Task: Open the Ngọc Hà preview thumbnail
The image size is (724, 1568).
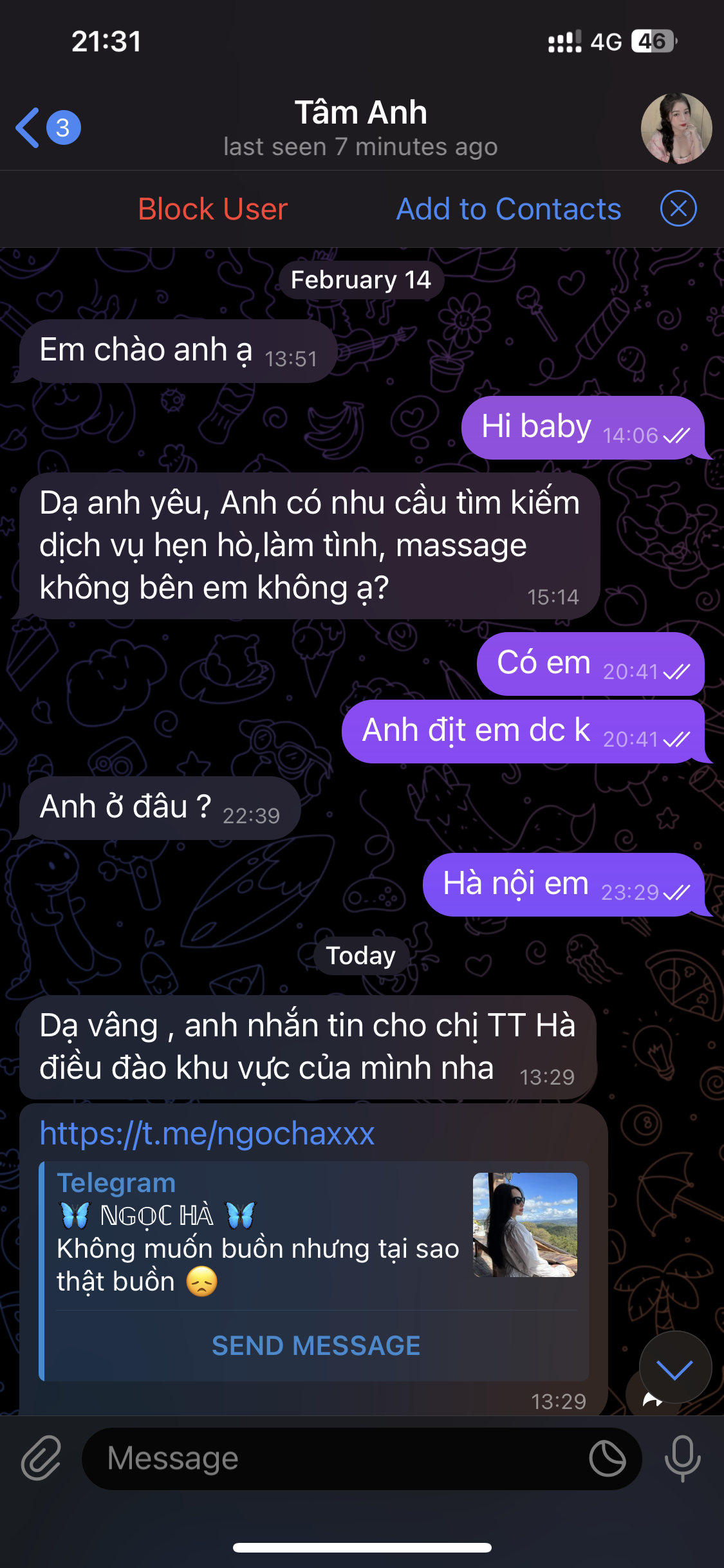Action: (524, 1224)
